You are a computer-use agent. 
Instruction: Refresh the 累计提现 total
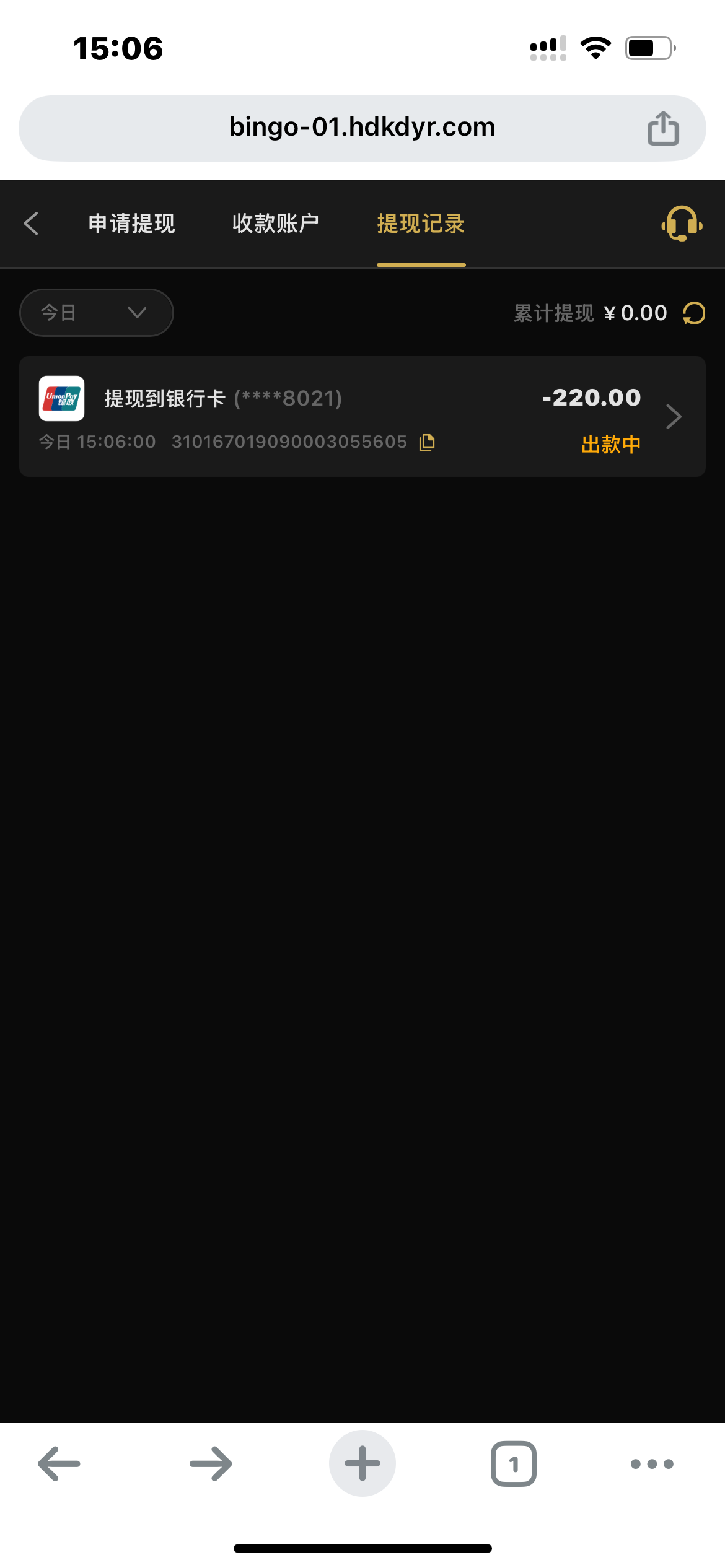pyautogui.click(x=694, y=313)
